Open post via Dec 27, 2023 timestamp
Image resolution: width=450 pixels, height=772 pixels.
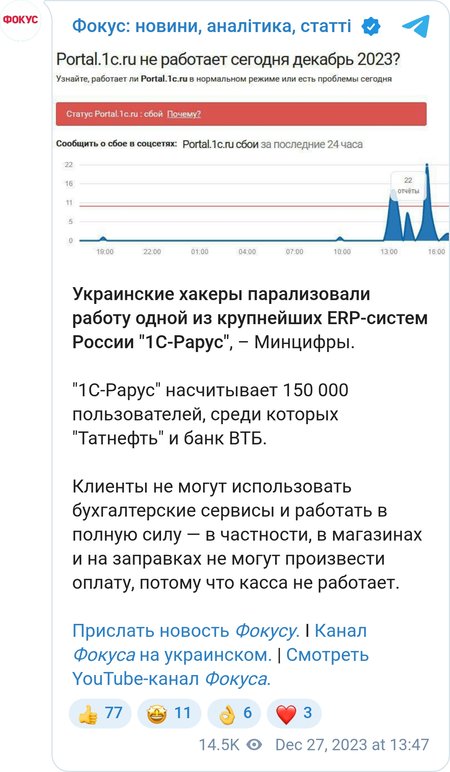[352, 744]
